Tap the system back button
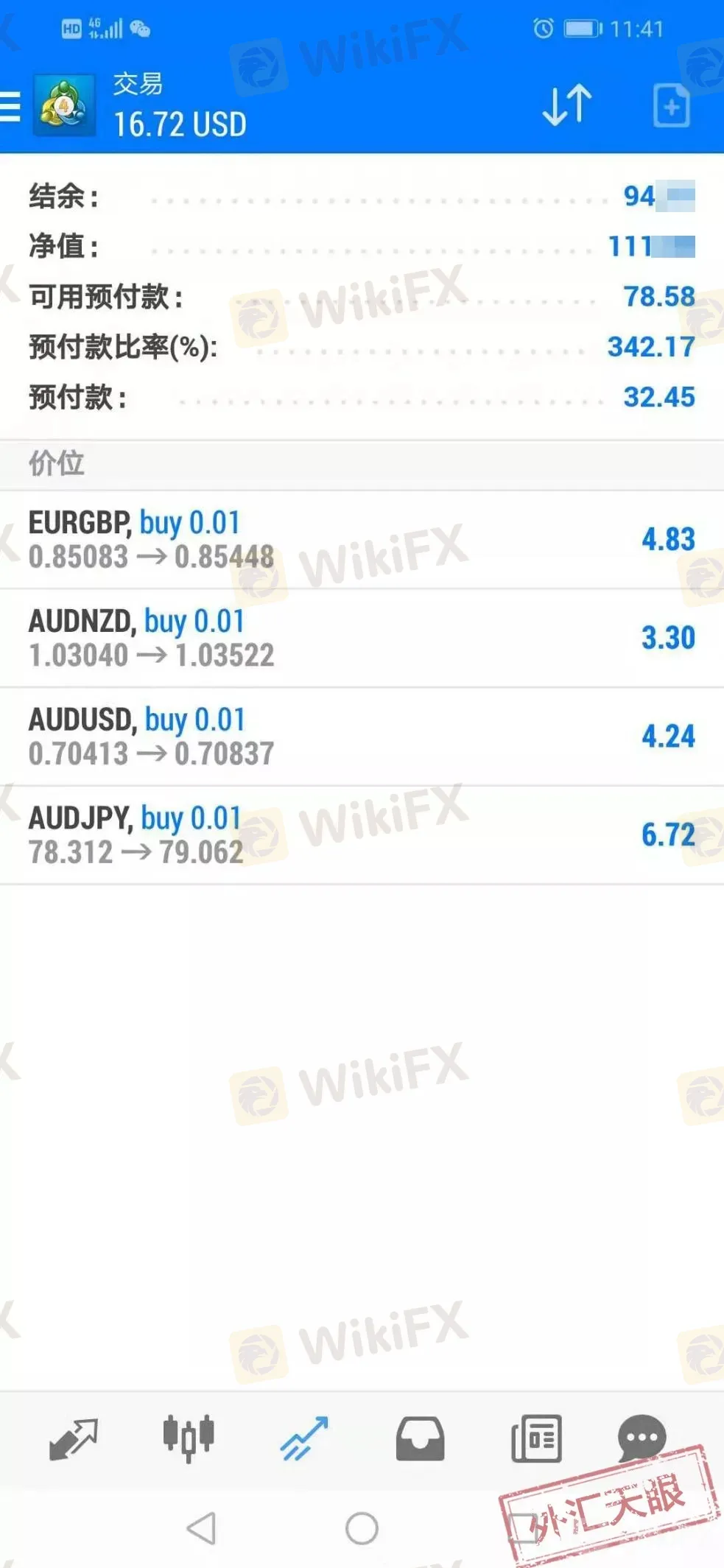The height and width of the screenshot is (1568, 724). pos(201,1528)
